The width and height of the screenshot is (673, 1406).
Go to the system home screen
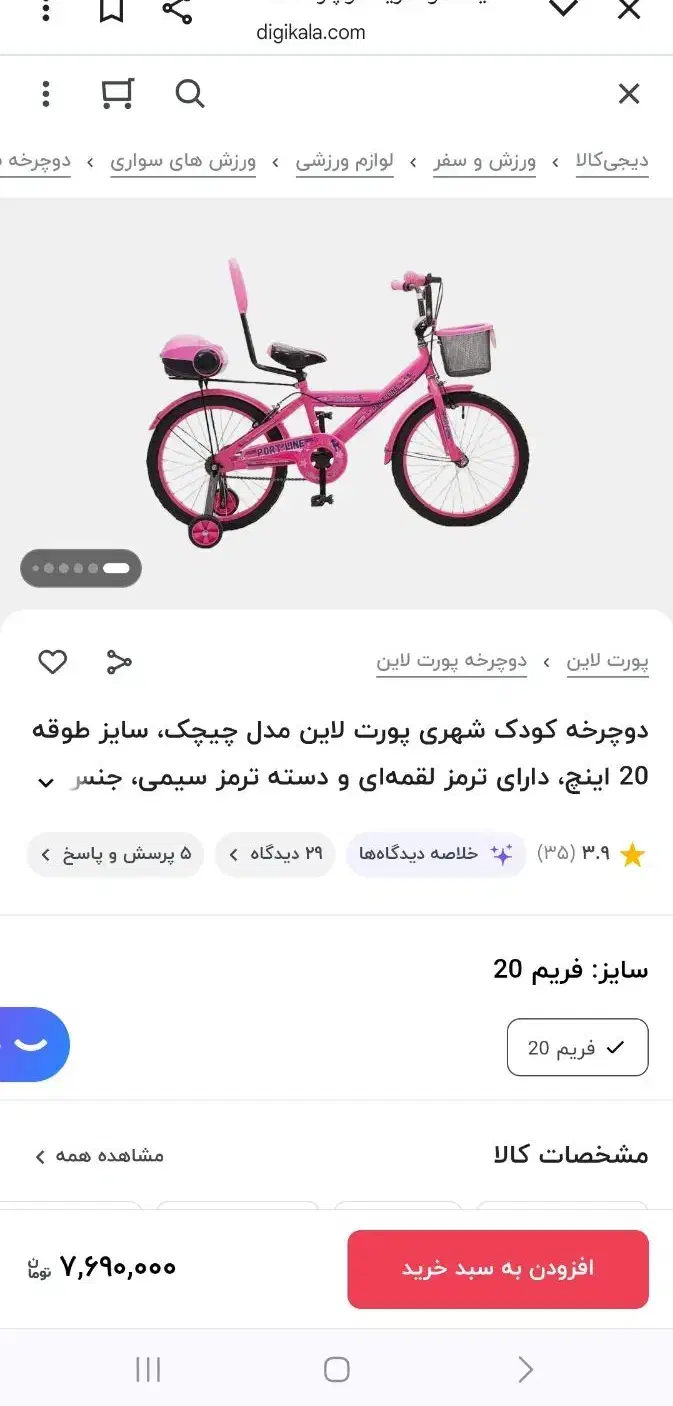337,1369
